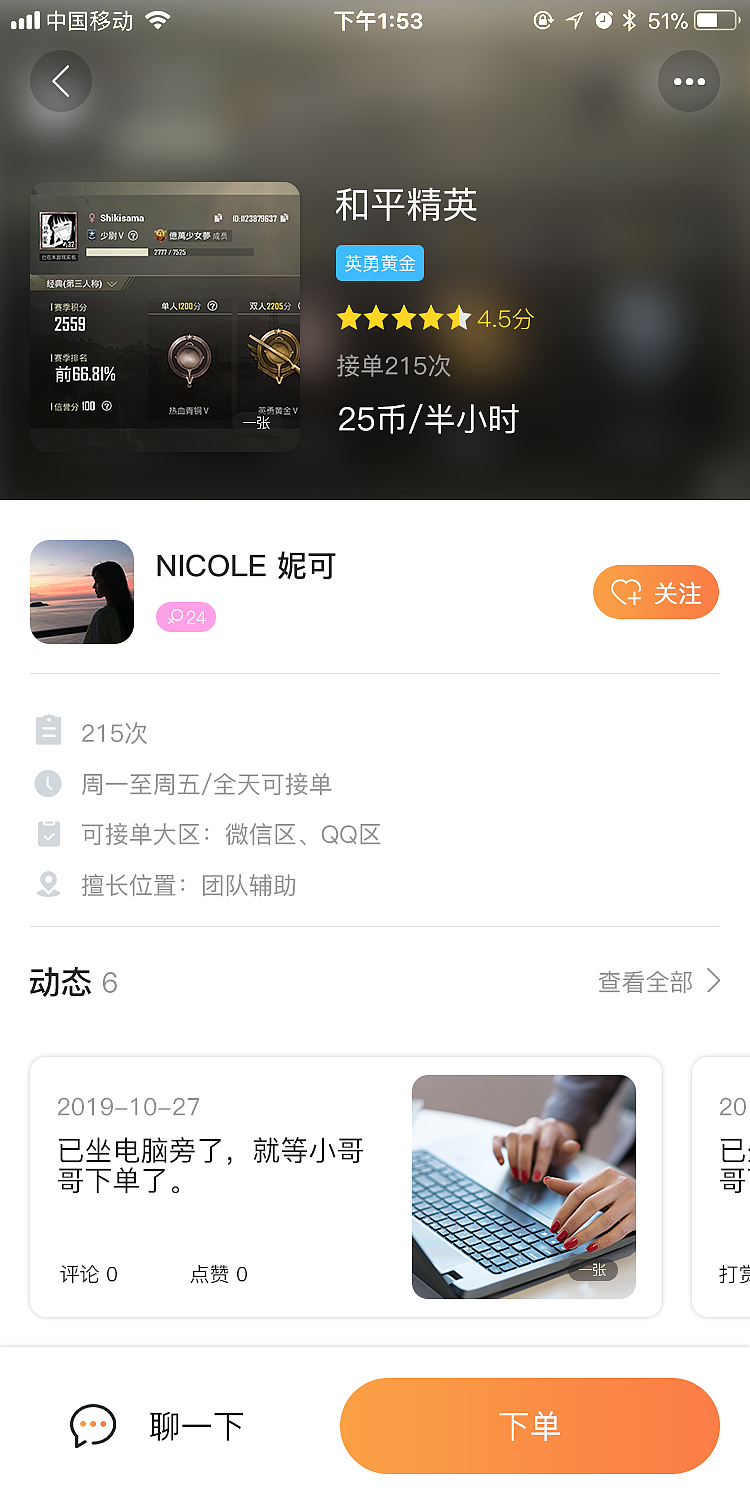Viewport: 750px width, 1504px height.
Task: Click the more options ellipsis icon
Action: (x=688, y=81)
